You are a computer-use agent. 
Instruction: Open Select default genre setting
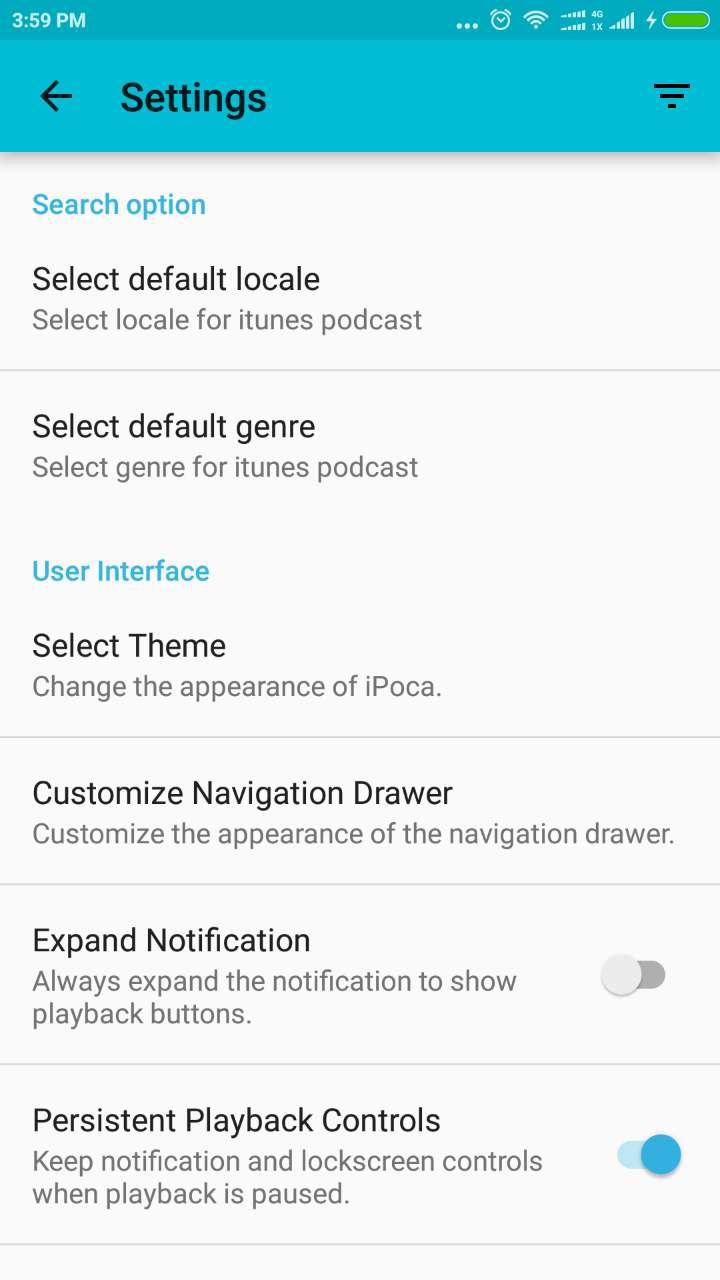coord(360,445)
